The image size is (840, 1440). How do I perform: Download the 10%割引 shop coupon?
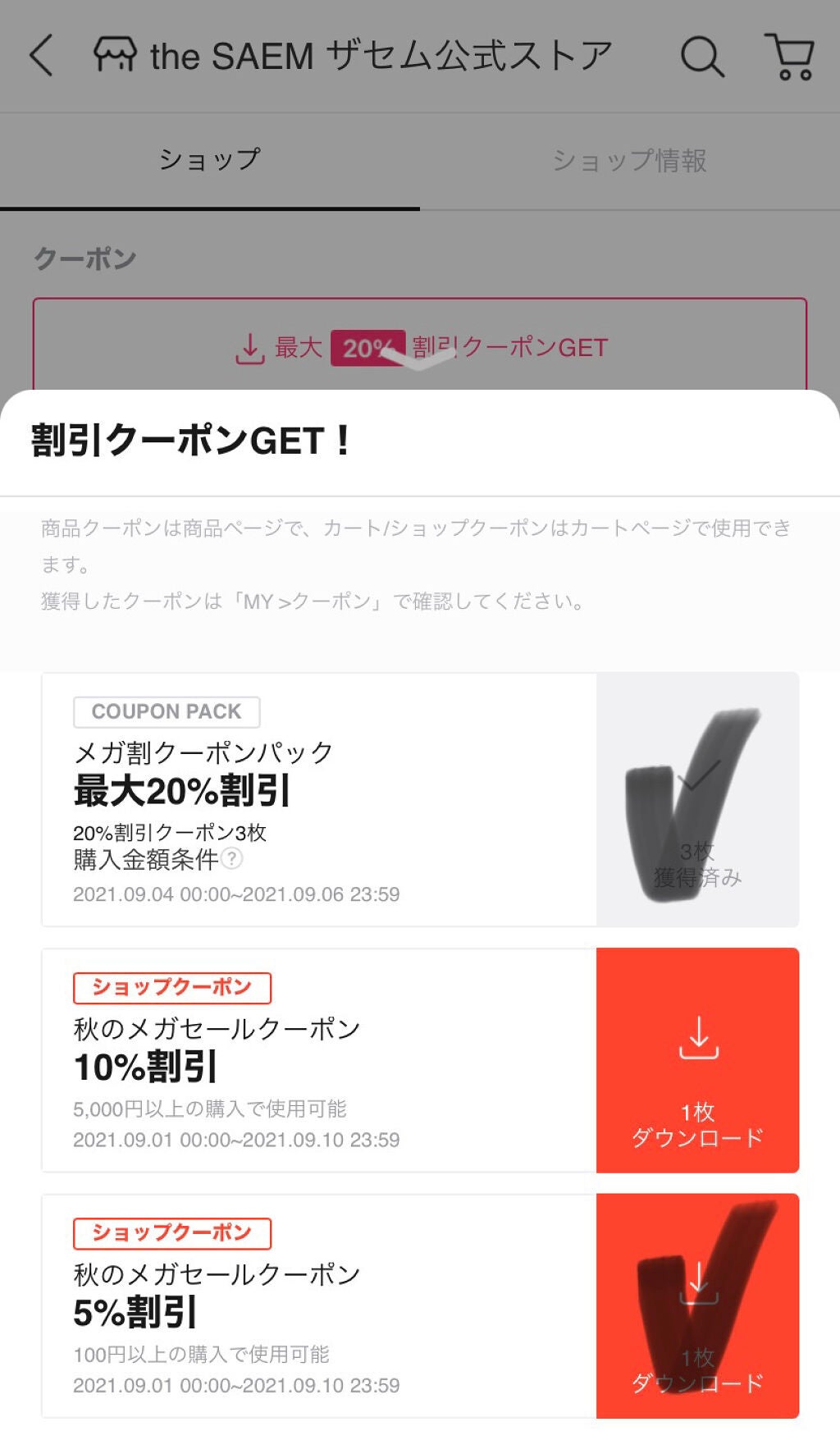pos(697,1060)
